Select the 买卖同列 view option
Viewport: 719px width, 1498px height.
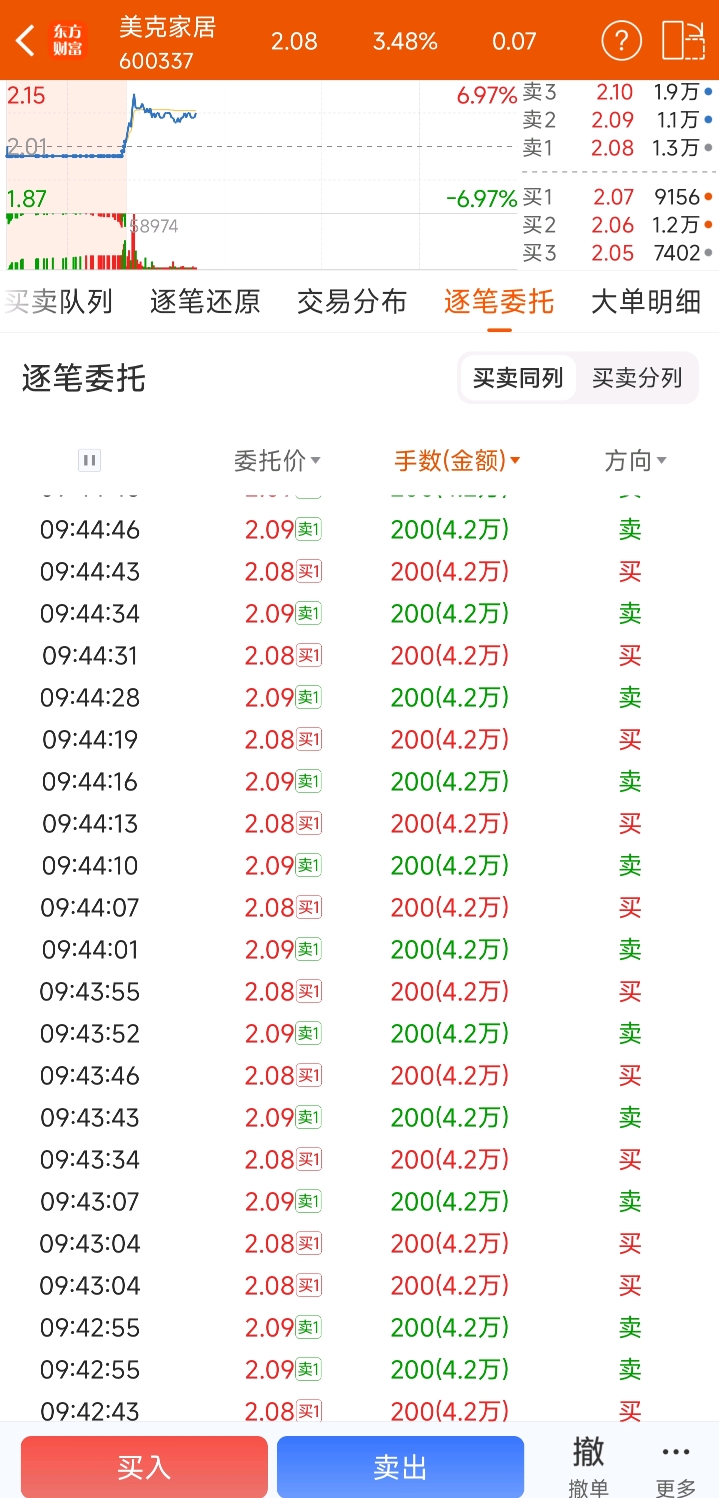point(518,378)
